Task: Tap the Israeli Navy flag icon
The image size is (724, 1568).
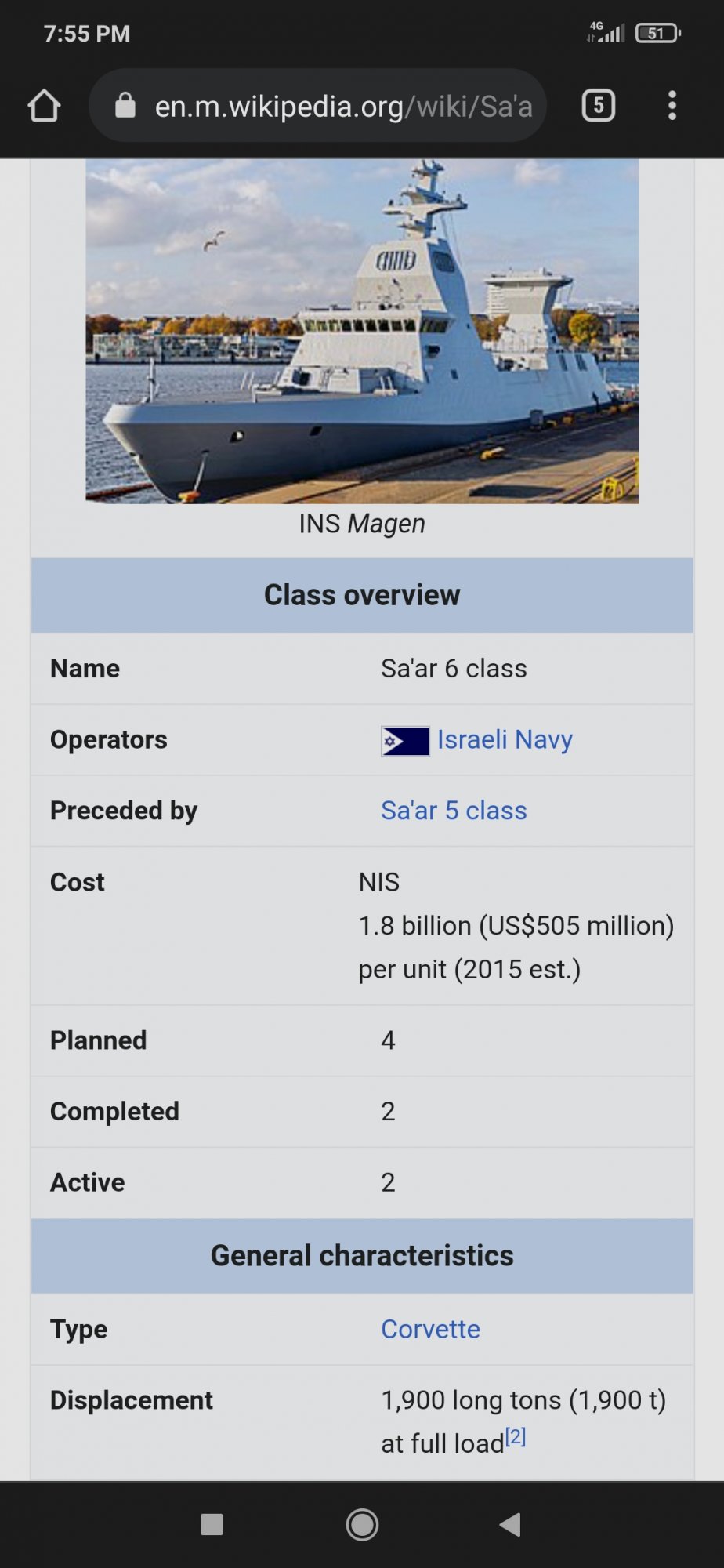Action: click(x=405, y=741)
